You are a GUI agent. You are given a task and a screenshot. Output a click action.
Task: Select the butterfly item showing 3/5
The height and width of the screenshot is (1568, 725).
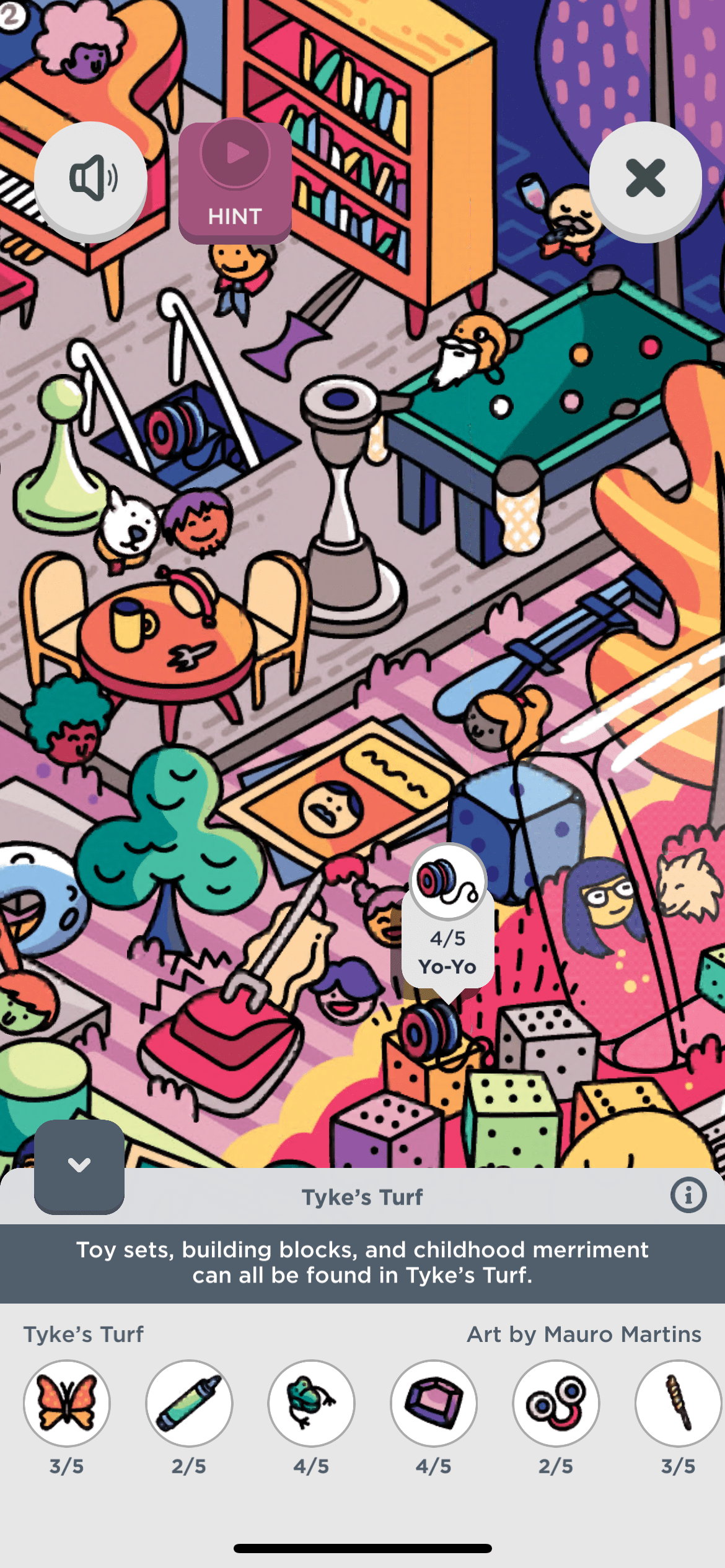(67, 1403)
